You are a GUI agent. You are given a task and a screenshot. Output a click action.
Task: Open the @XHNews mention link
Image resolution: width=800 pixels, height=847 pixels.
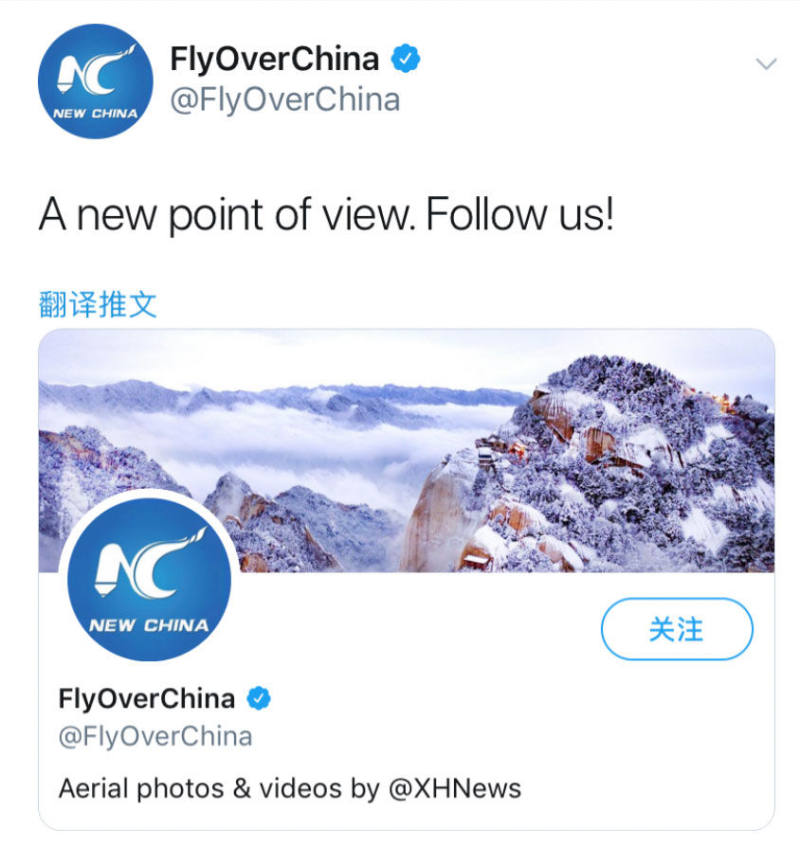tap(454, 788)
